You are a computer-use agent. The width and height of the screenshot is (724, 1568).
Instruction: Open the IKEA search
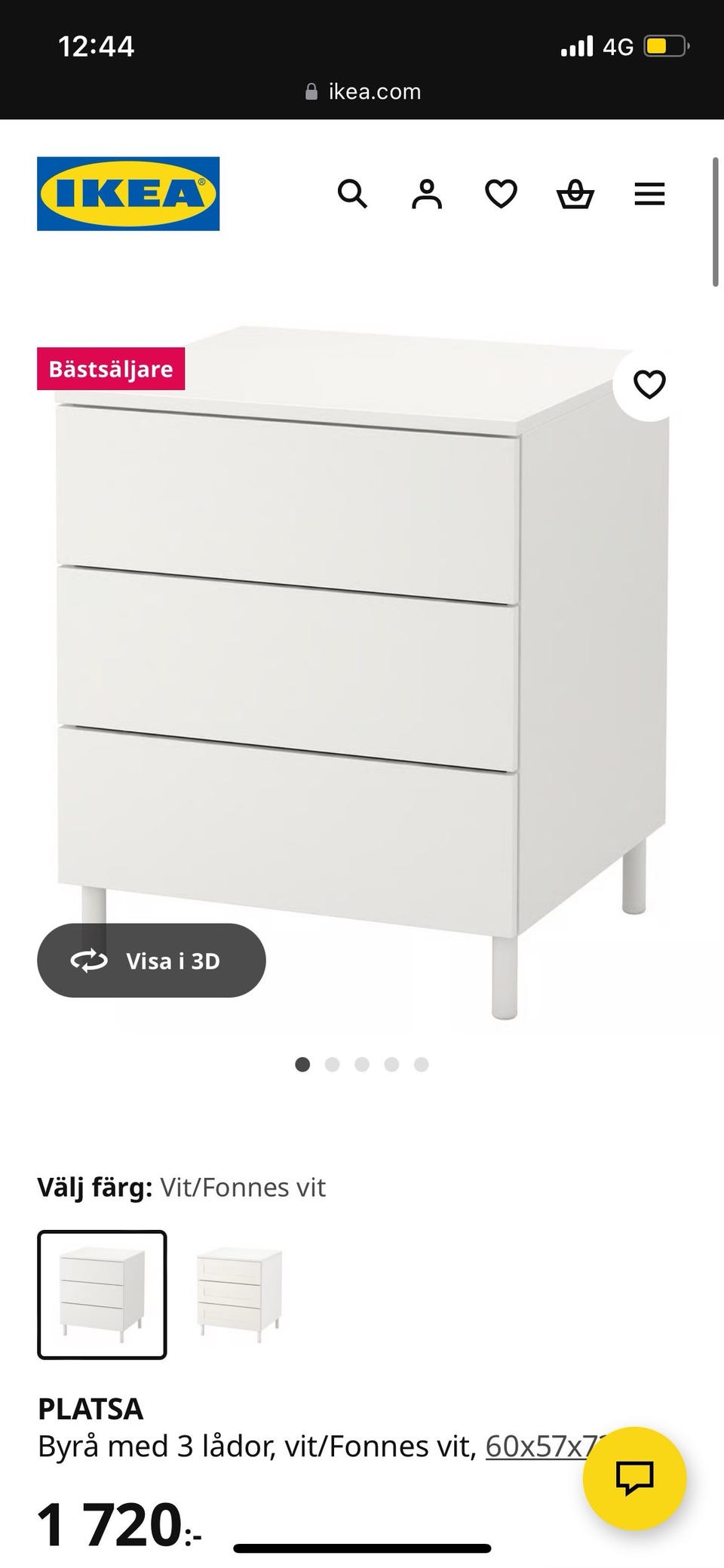click(x=352, y=195)
